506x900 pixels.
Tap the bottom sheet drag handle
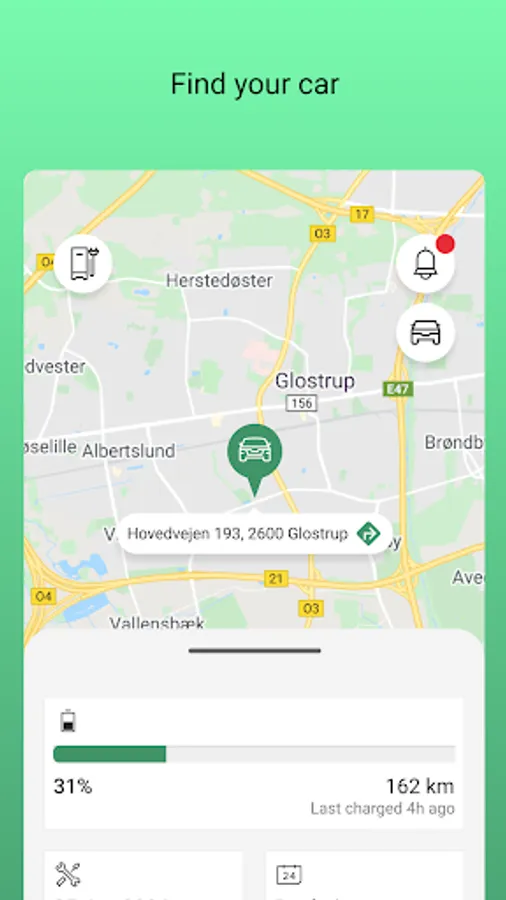tap(255, 650)
